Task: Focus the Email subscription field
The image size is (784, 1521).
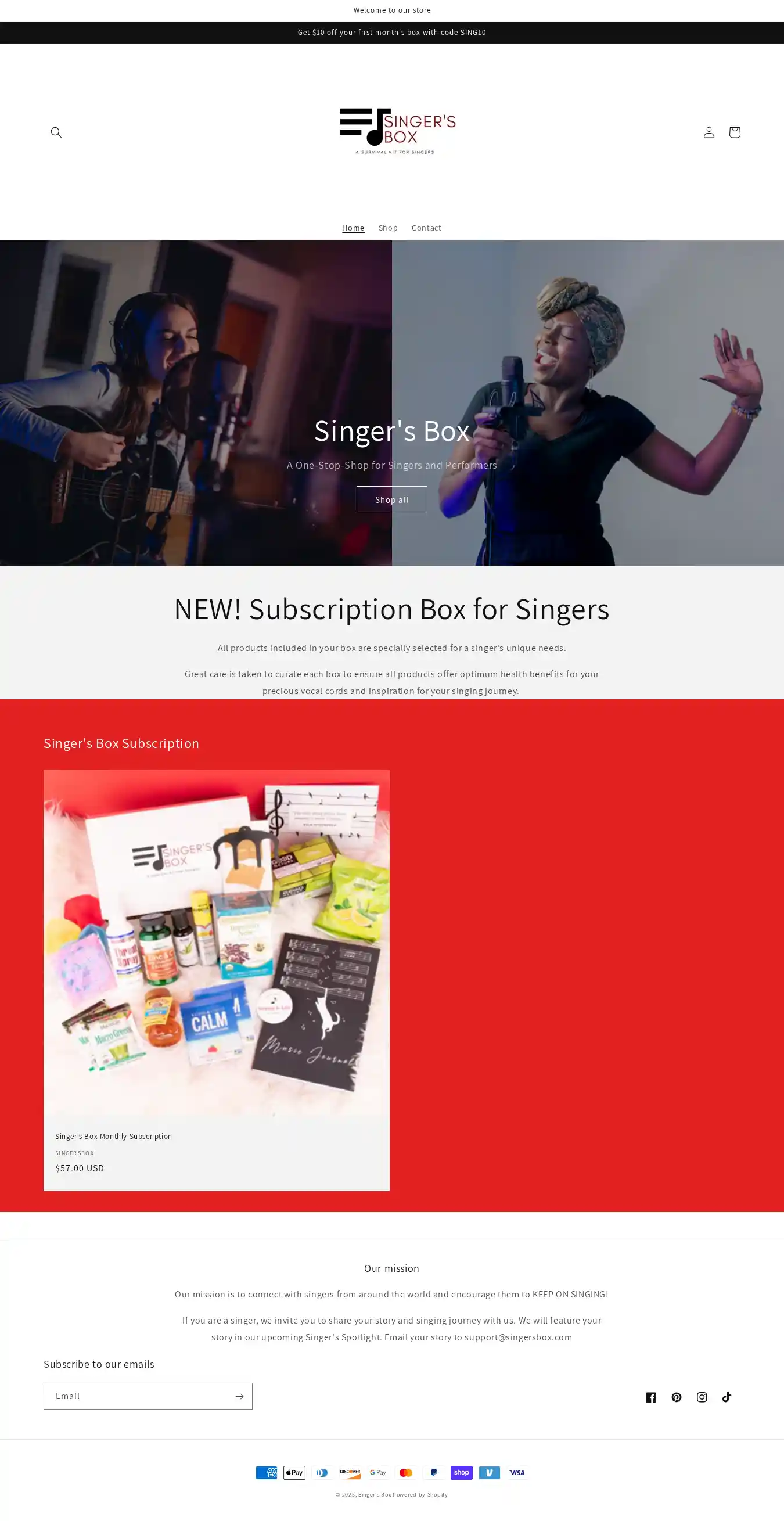Action: pyautogui.click(x=139, y=1396)
